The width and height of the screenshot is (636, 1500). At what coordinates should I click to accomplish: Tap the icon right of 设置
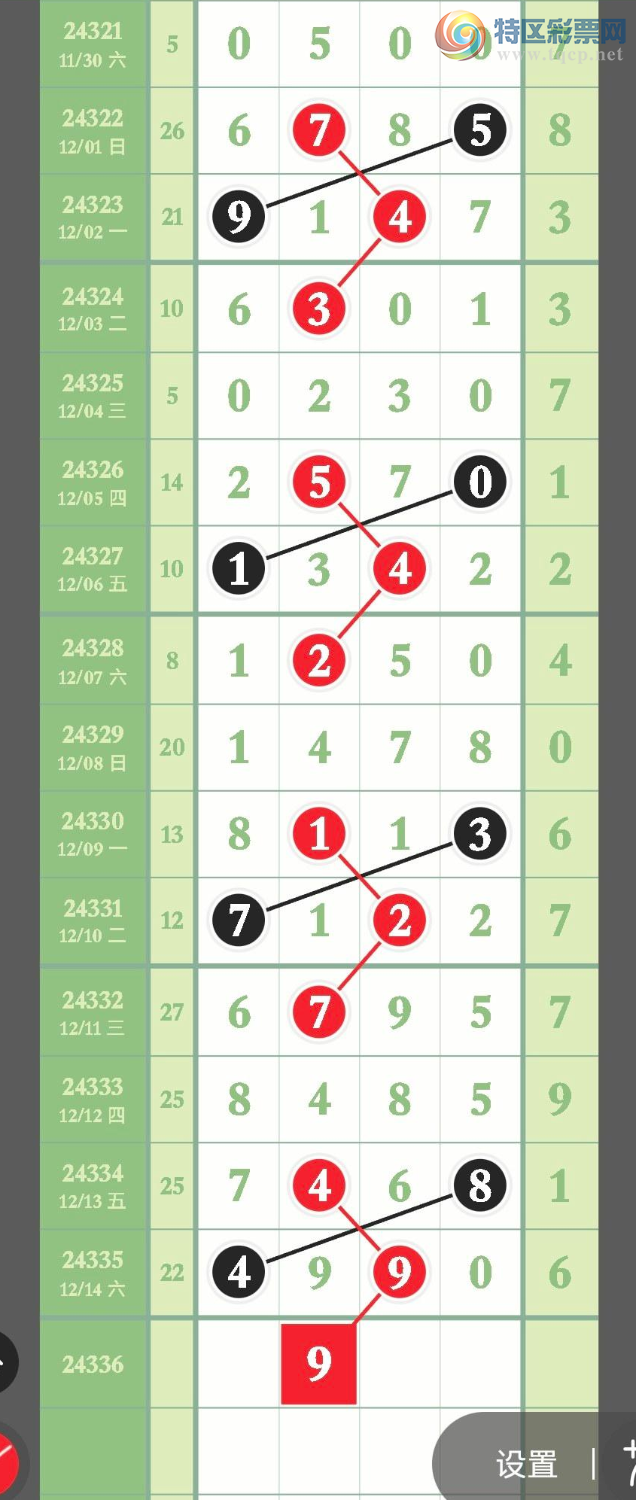tap(626, 1462)
